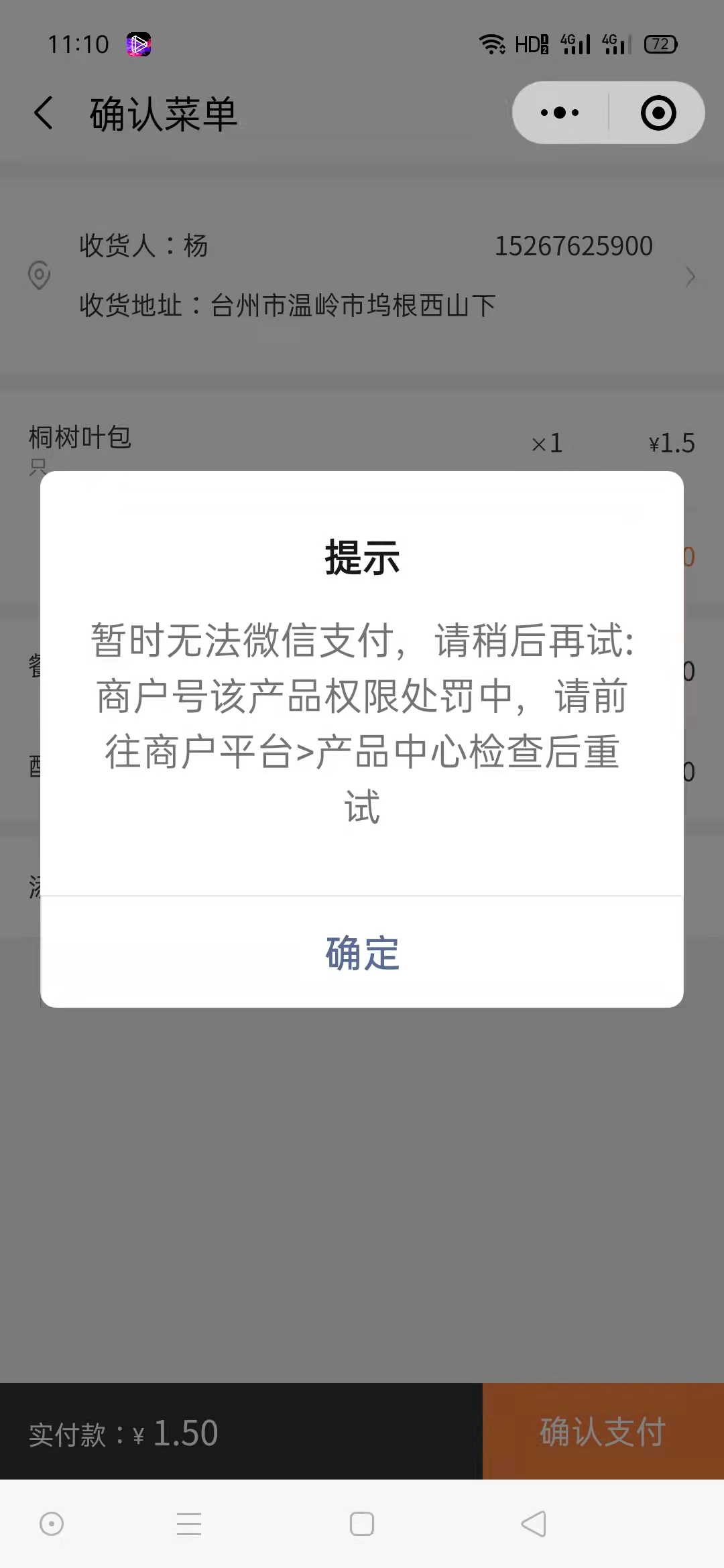Tap 确认支付 to pay
The image size is (724, 1568).
click(603, 1432)
